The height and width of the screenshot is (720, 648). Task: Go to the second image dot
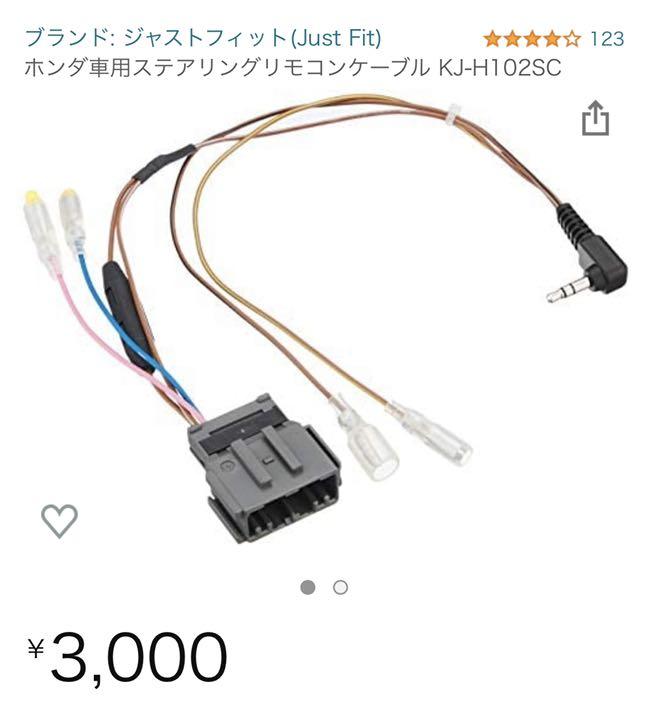pyautogui.click(x=340, y=588)
